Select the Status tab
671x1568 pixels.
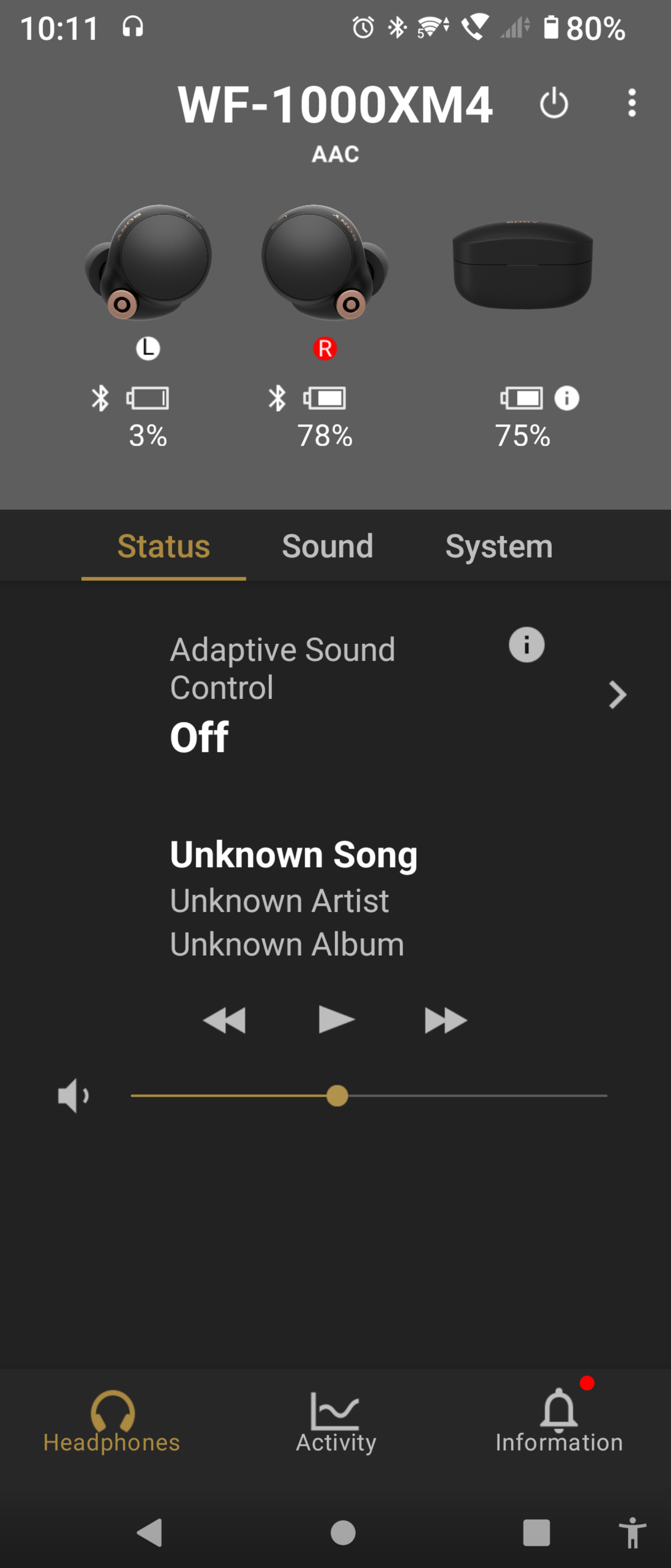[x=164, y=546]
